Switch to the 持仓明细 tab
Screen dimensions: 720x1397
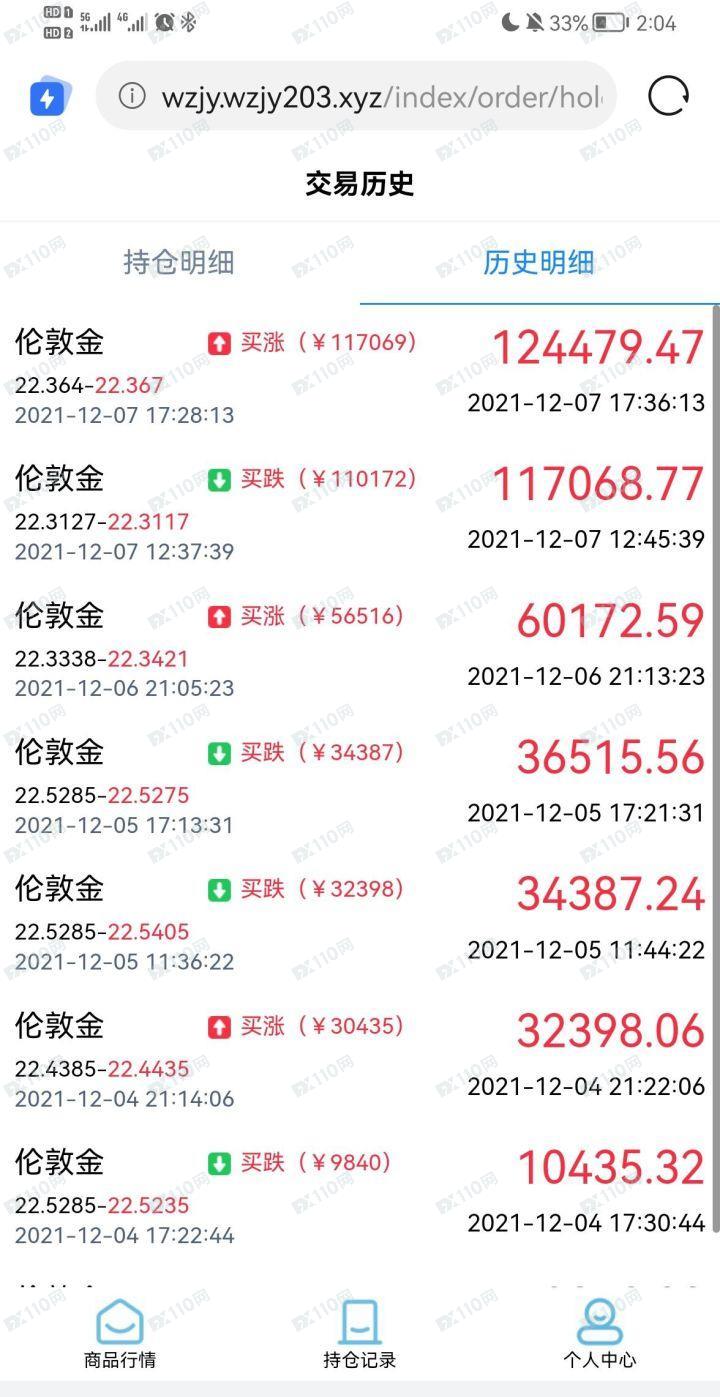click(x=179, y=262)
